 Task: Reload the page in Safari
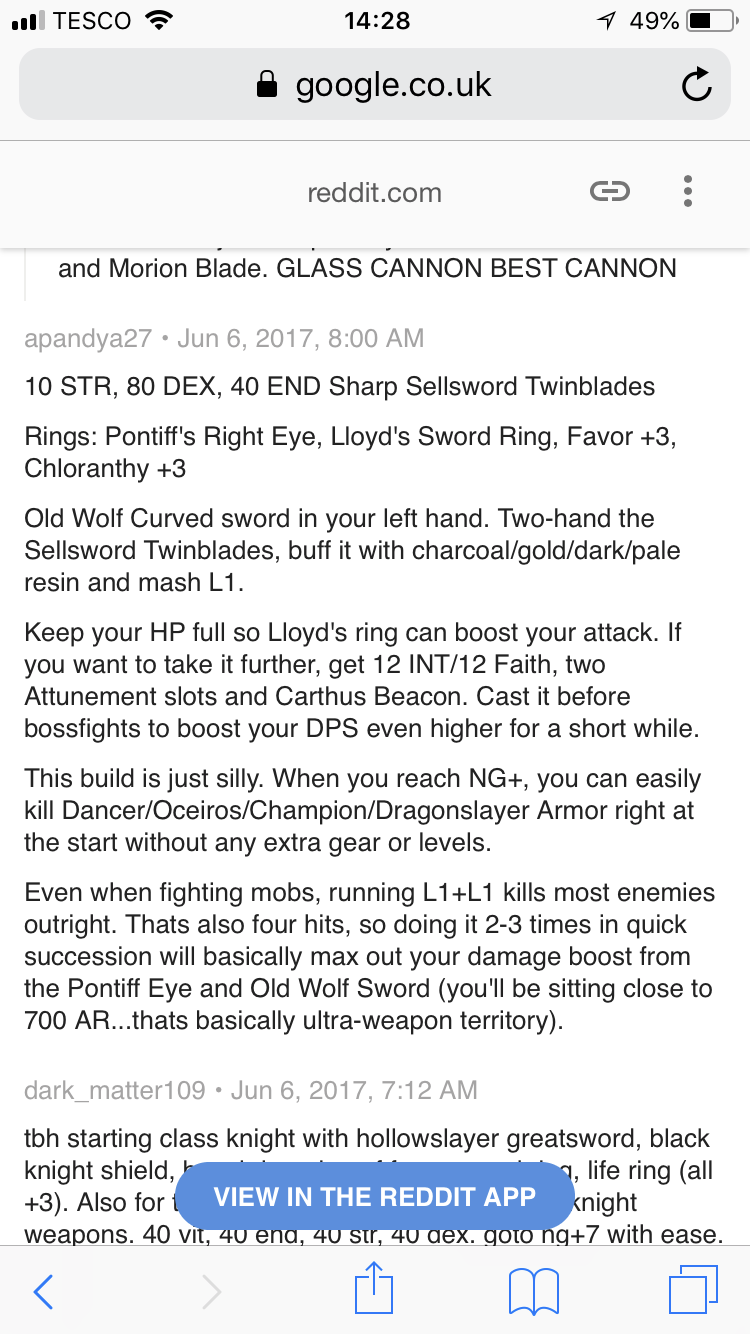point(696,85)
